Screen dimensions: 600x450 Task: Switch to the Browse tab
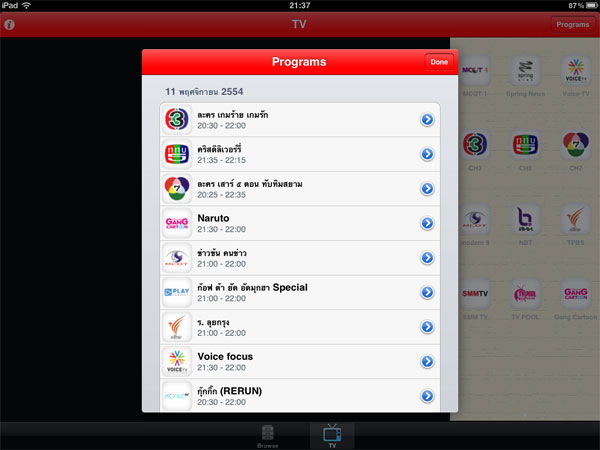point(267,436)
